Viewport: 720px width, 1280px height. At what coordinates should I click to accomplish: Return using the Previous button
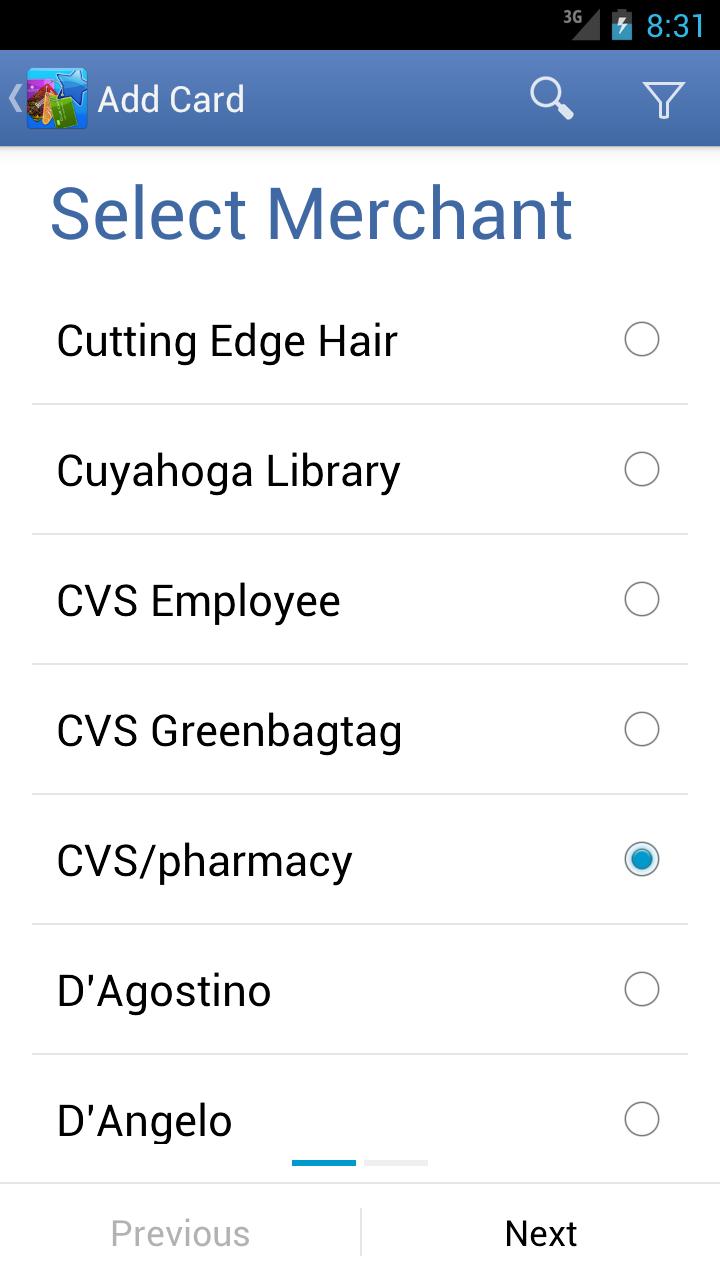click(180, 1233)
